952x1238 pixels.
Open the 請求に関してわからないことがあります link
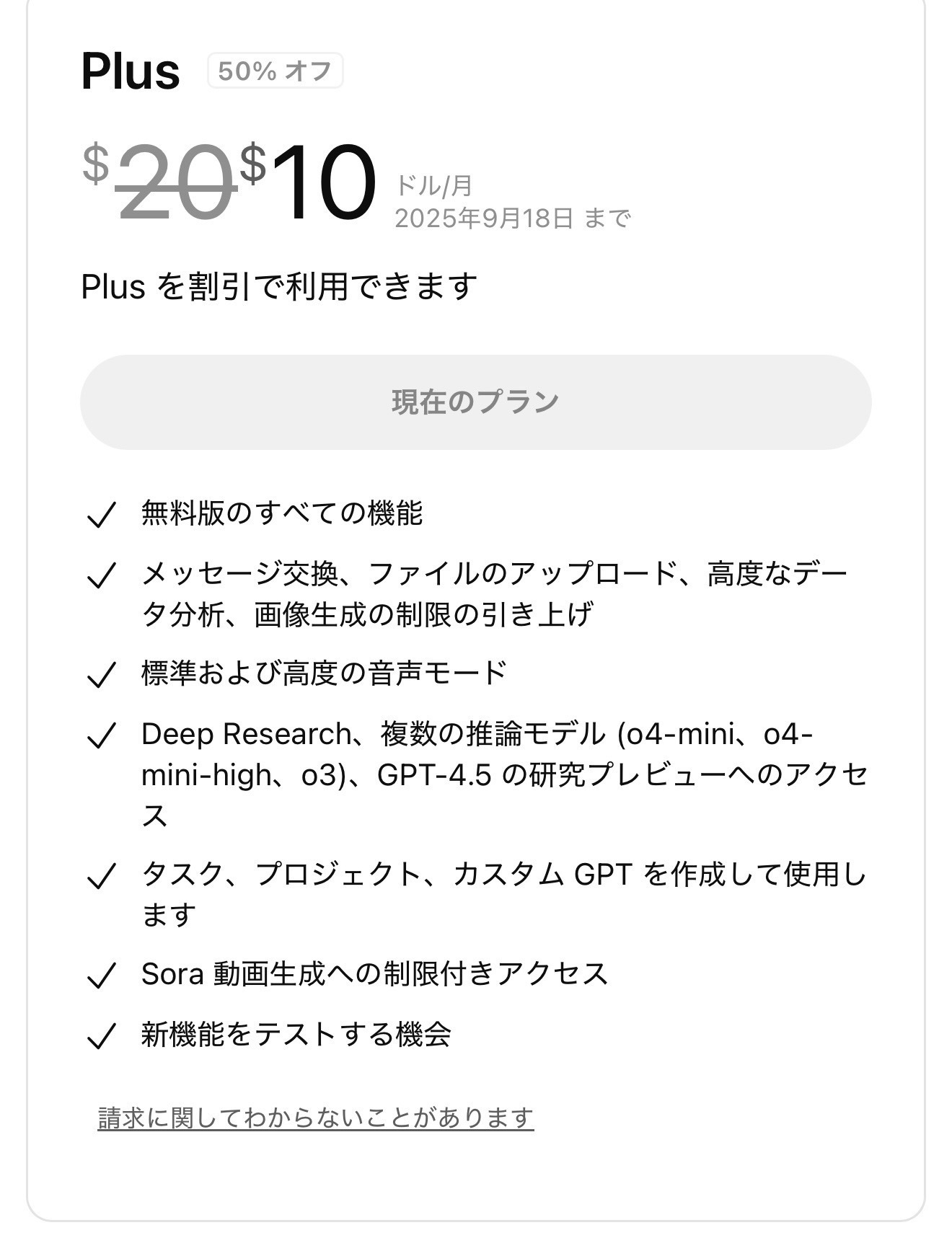point(316,1118)
